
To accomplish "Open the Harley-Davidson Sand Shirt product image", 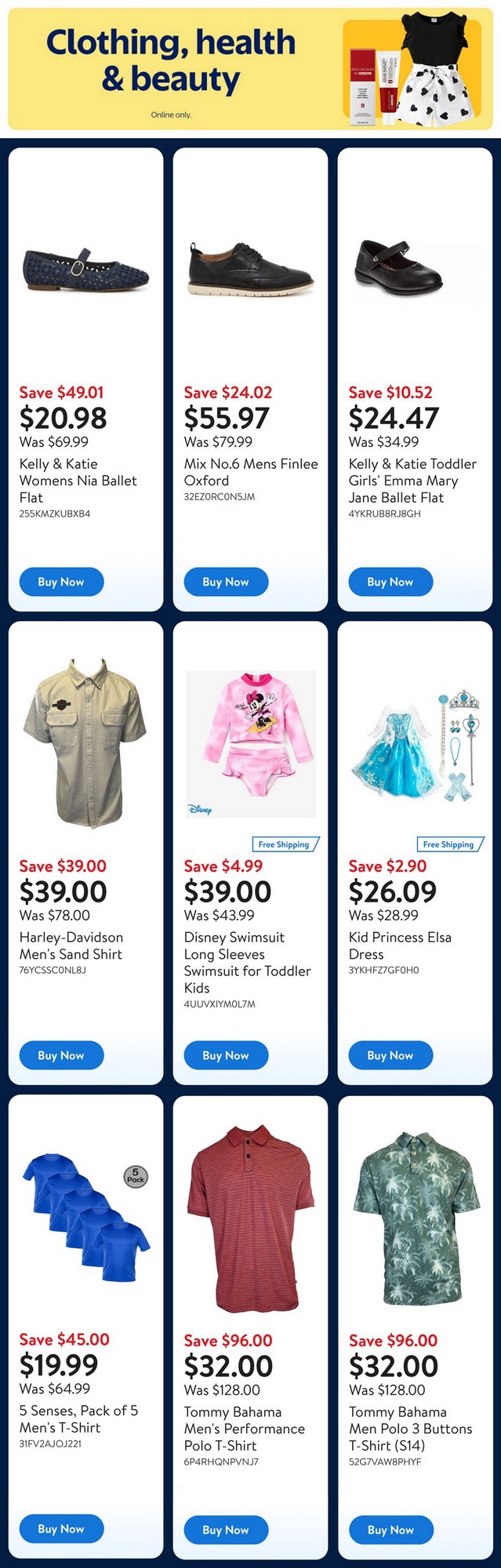I will 85,742.
